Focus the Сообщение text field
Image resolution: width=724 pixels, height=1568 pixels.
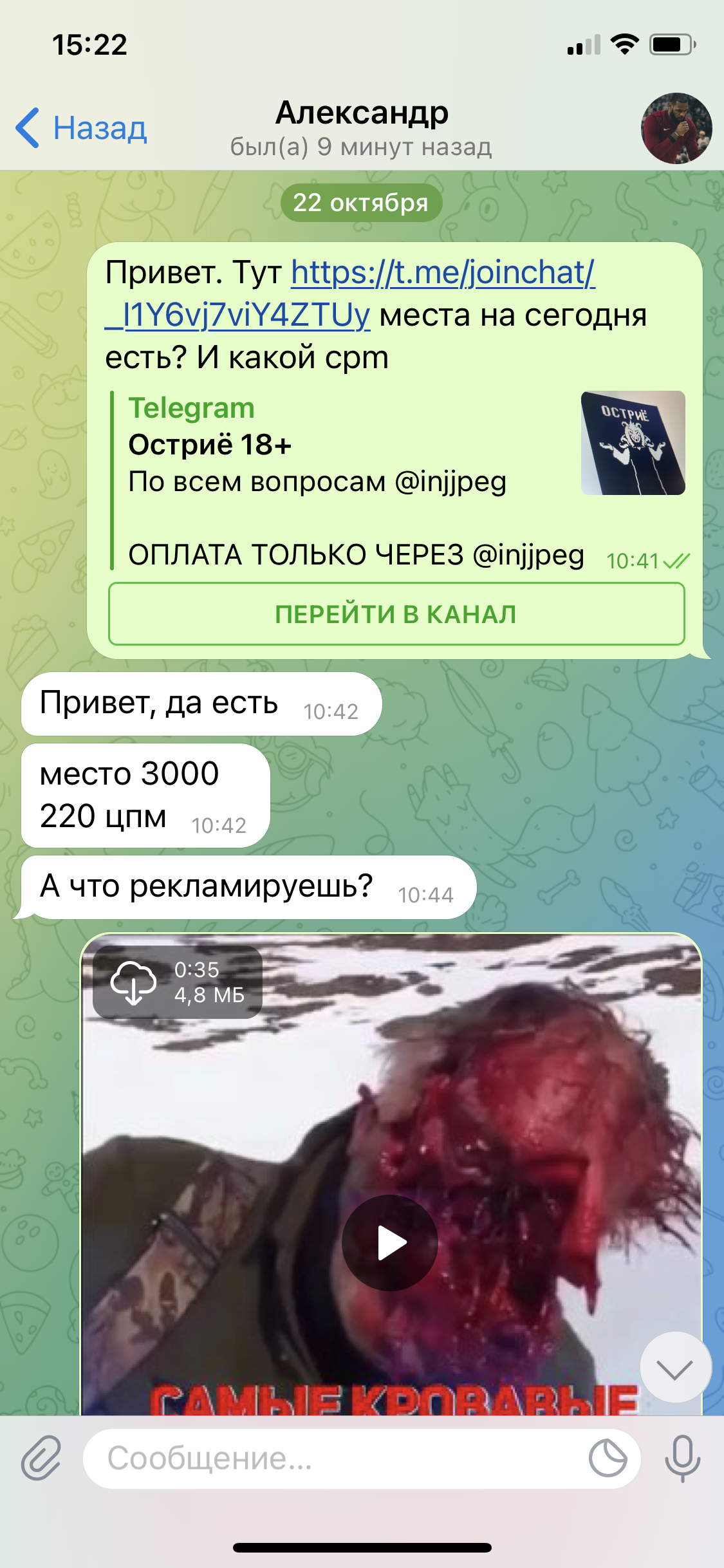[x=335, y=1459]
